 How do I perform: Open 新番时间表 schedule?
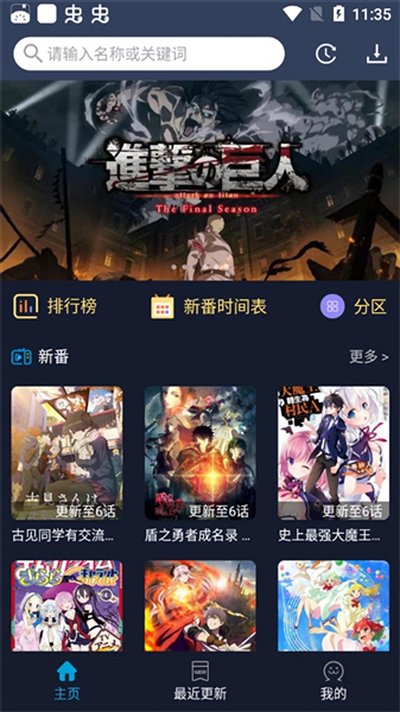(208, 307)
